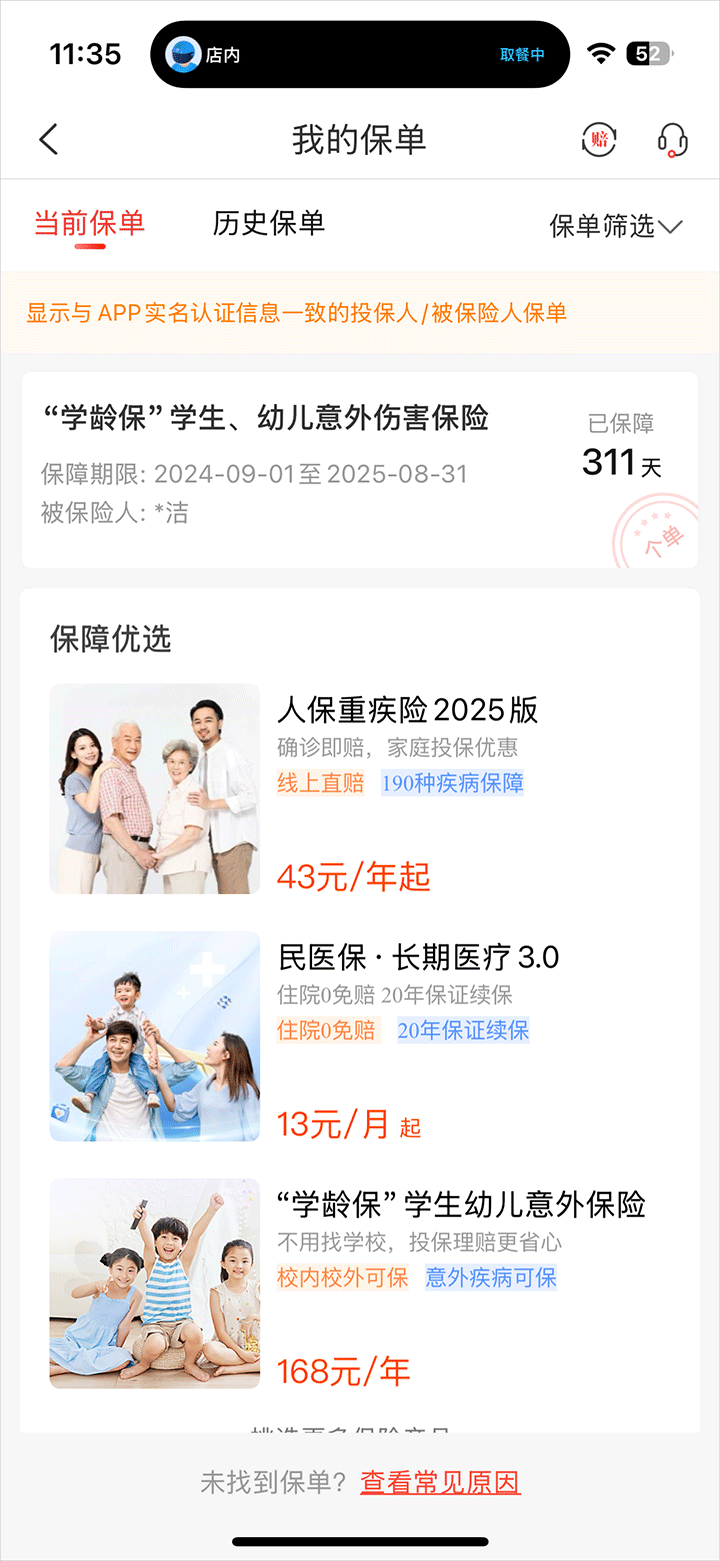Select the 当前保单 tab
The height and width of the screenshot is (1561, 720).
click(89, 223)
